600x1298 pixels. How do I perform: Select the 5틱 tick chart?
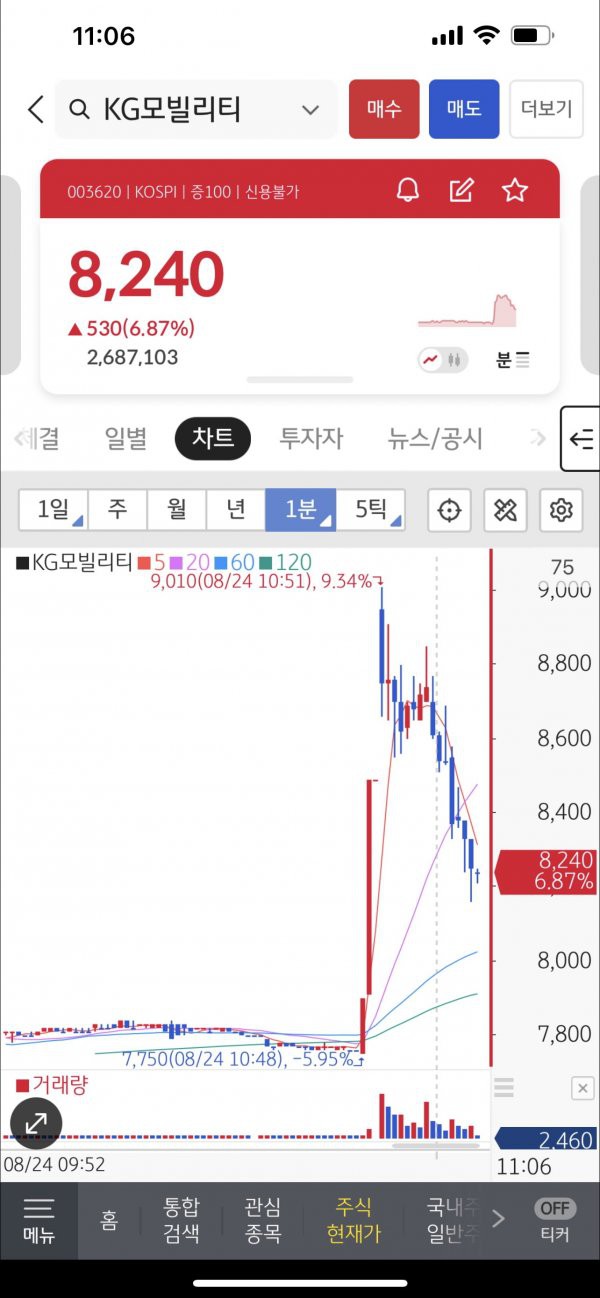pyautogui.click(x=371, y=510)
